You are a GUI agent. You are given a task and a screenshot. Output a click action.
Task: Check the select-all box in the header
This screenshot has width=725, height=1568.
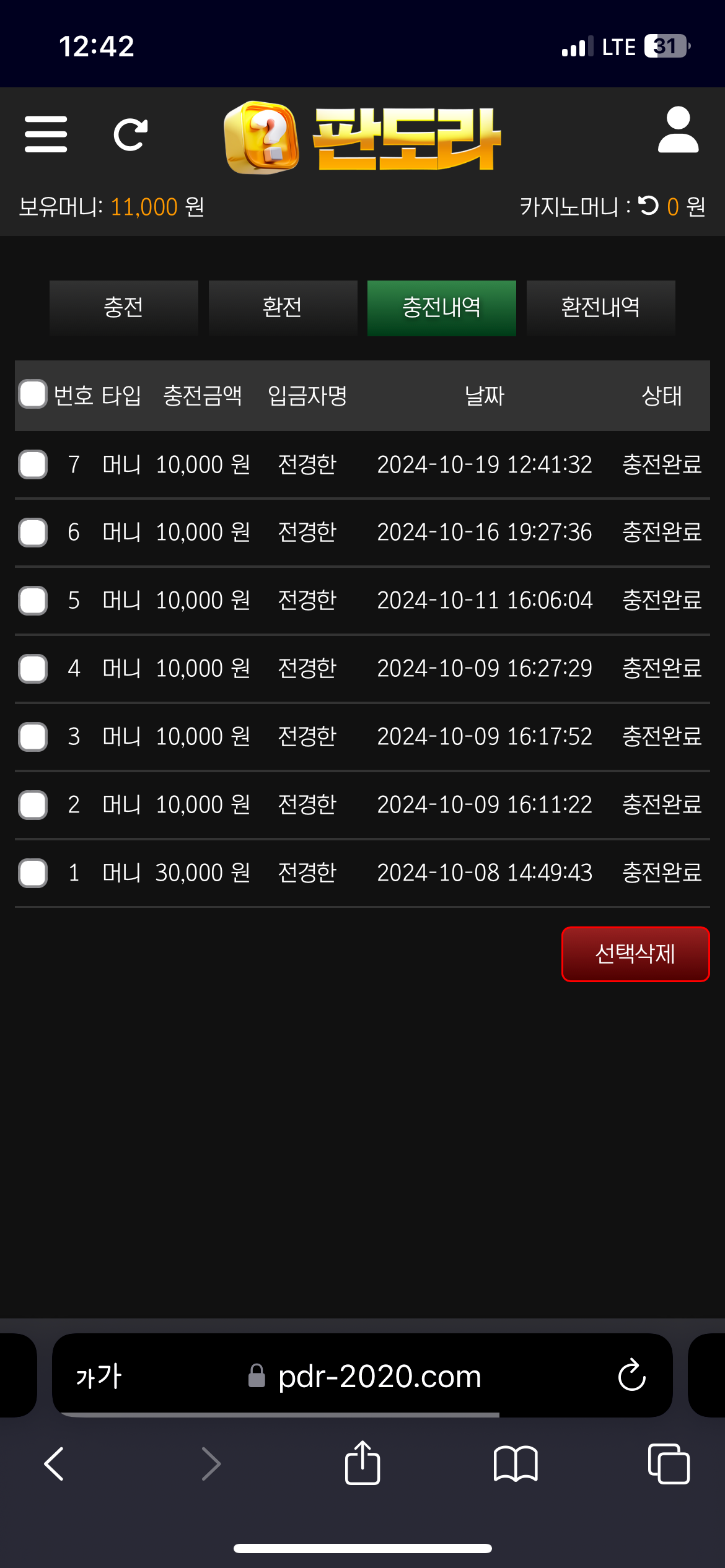[33, 394]
